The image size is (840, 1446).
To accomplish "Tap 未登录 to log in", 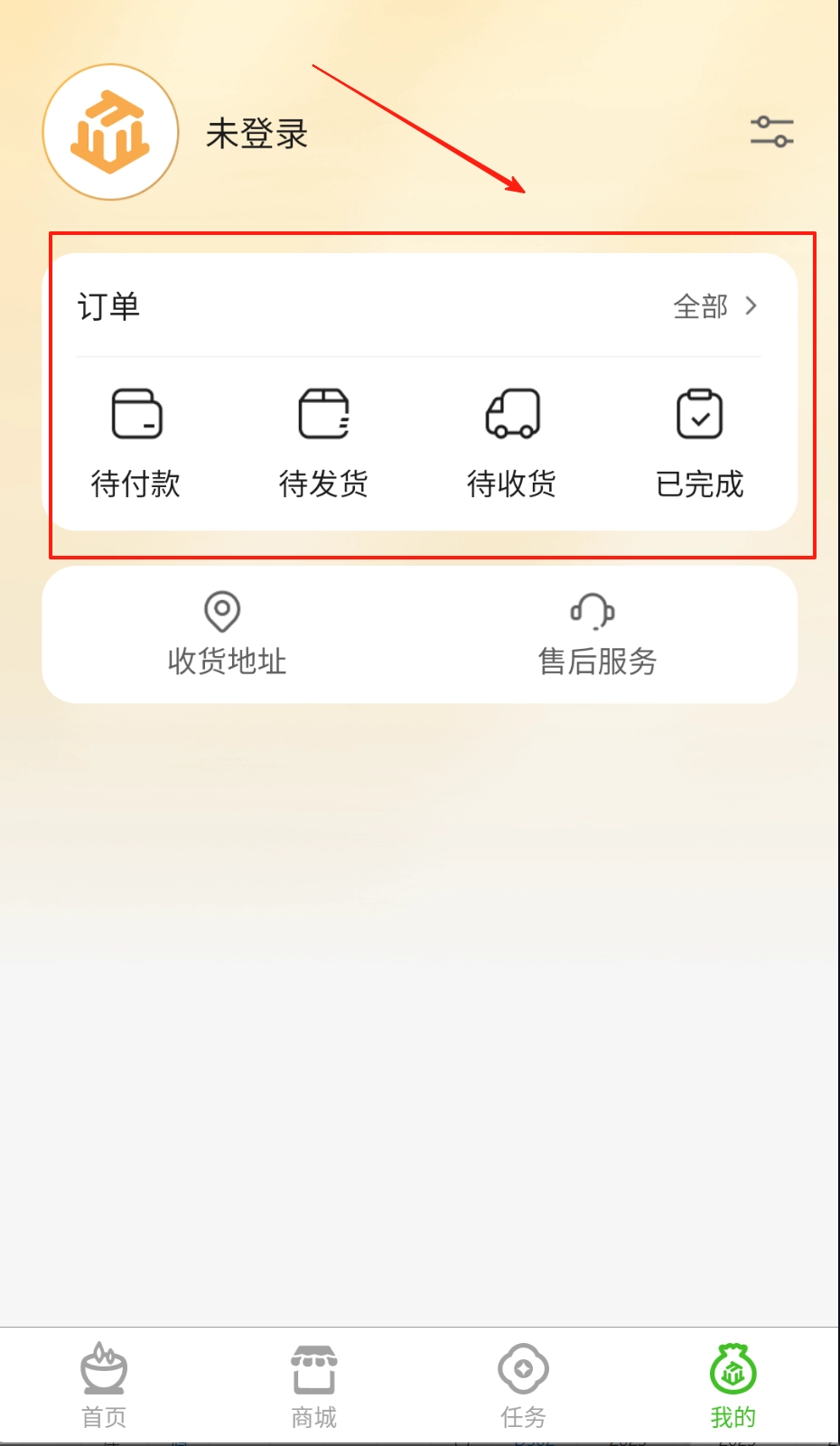I will [x=257, y=134].
